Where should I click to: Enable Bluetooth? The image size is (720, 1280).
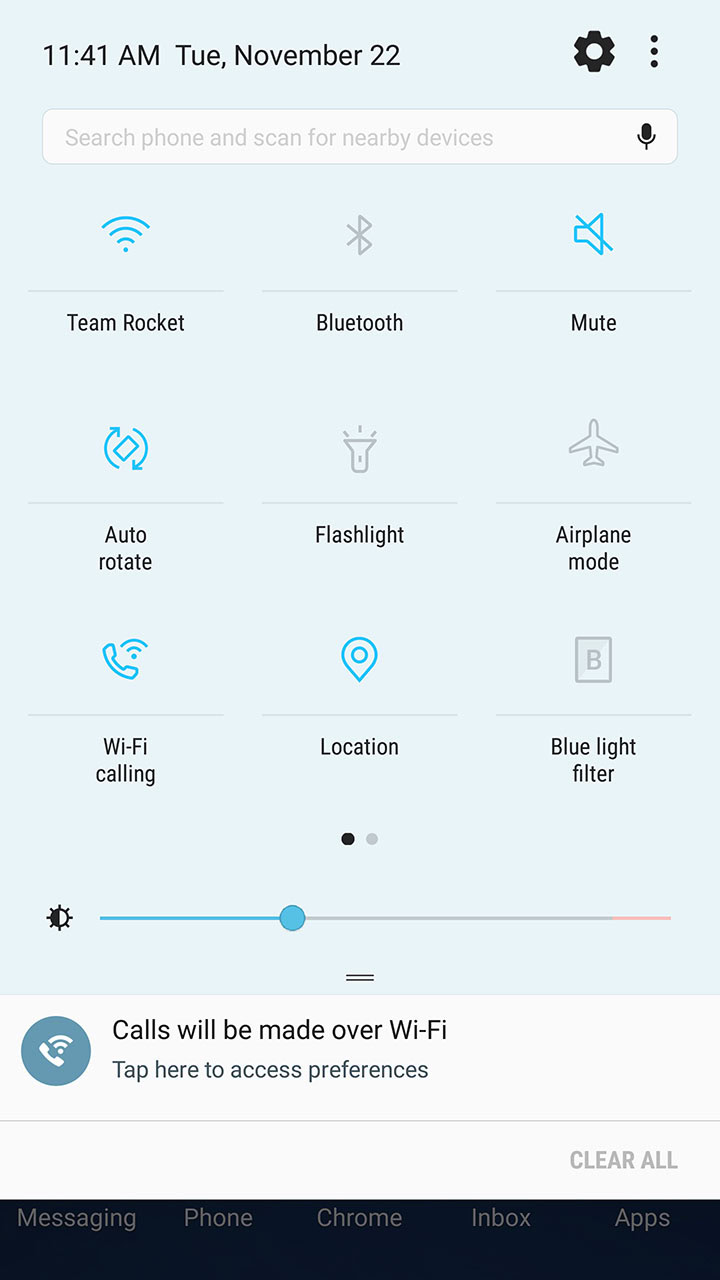[359, 236]
